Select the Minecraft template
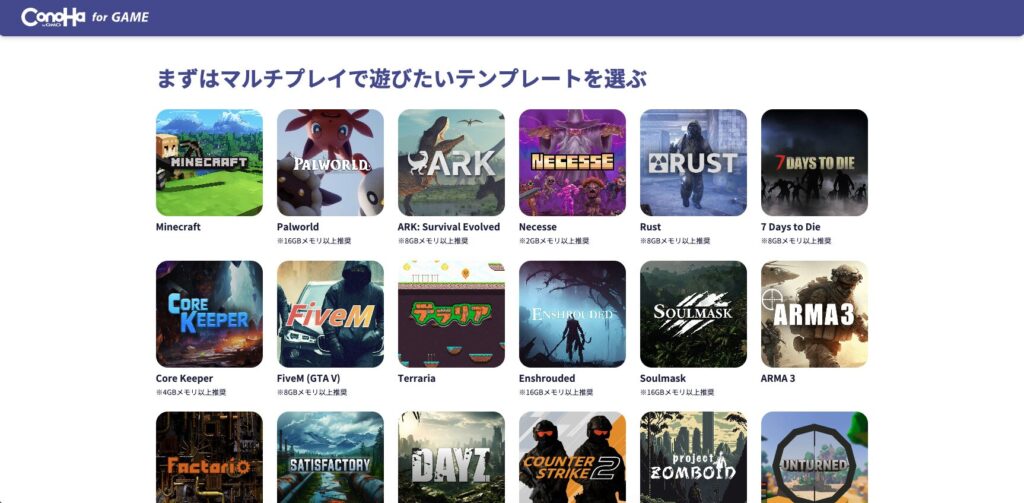This screenshot has height=503, width=1024. (x=209, y=162)
